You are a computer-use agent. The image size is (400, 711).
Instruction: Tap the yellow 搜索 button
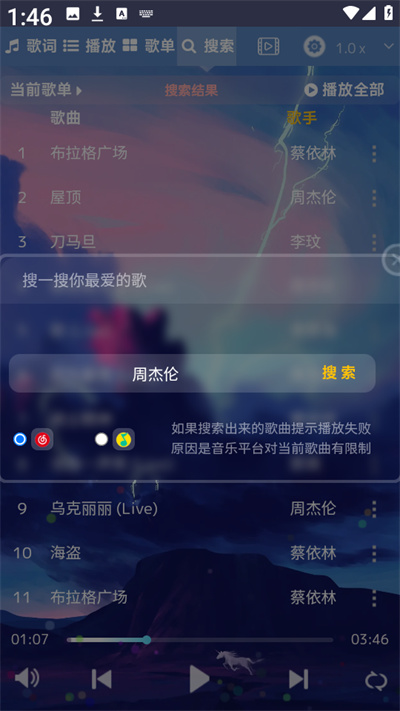pos(339,373)
